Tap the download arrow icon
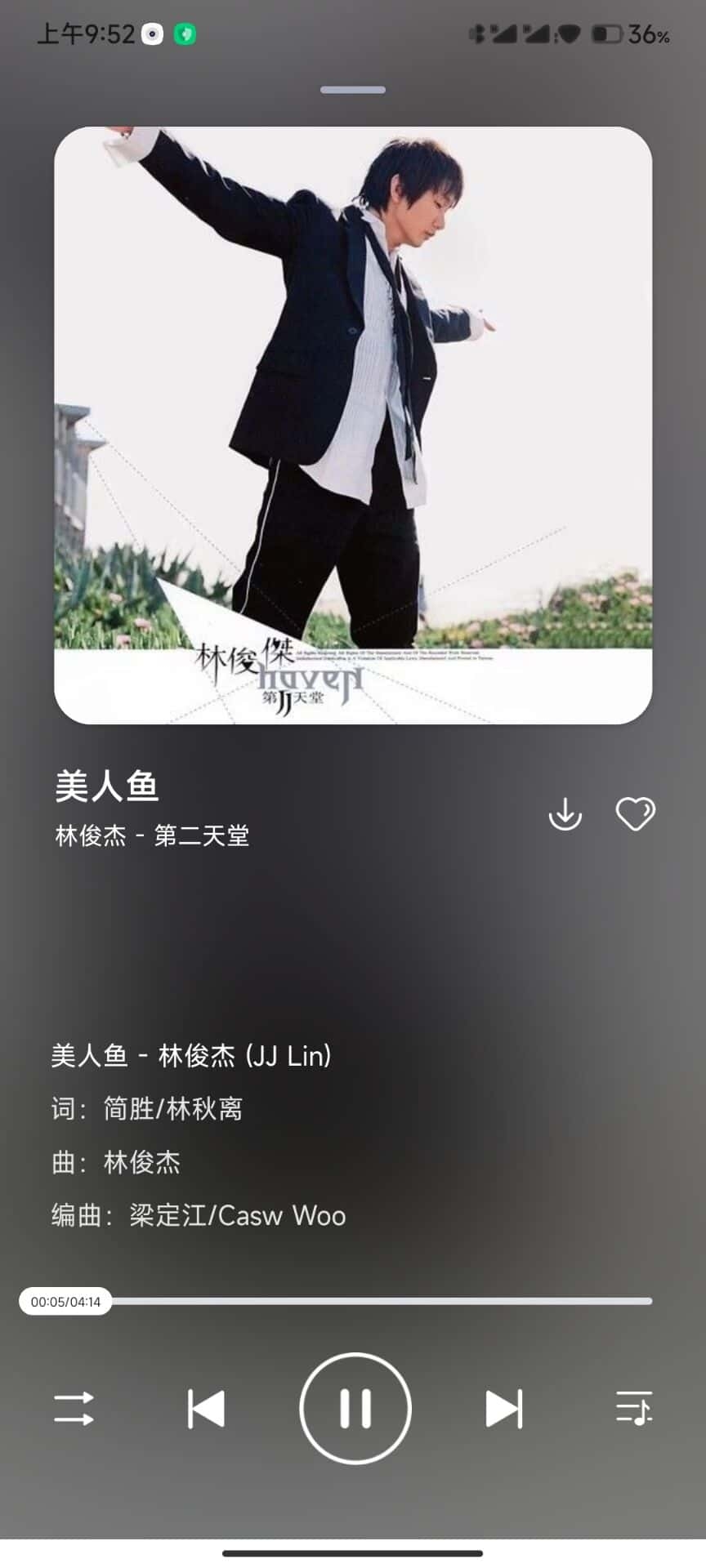706x1568 pixels. [x=565, y=814]
